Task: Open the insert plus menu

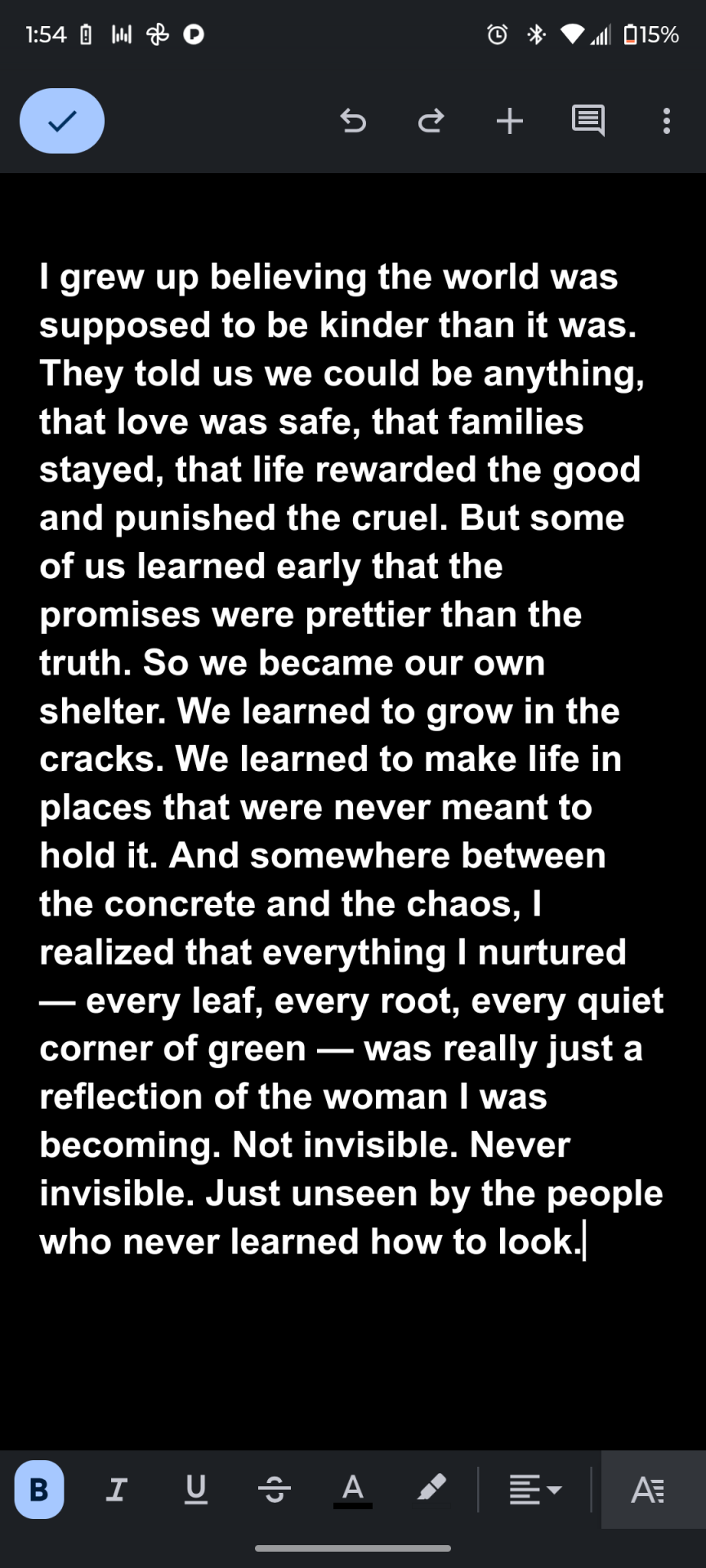Action: click(510, 121)
